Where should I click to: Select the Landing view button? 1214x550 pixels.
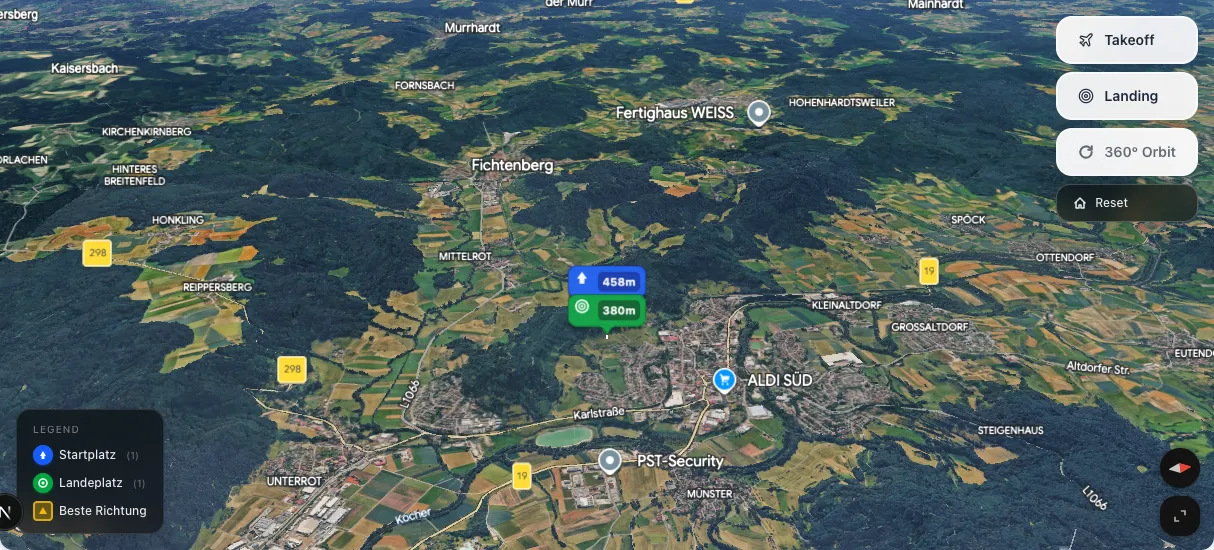coord(1126,96)
